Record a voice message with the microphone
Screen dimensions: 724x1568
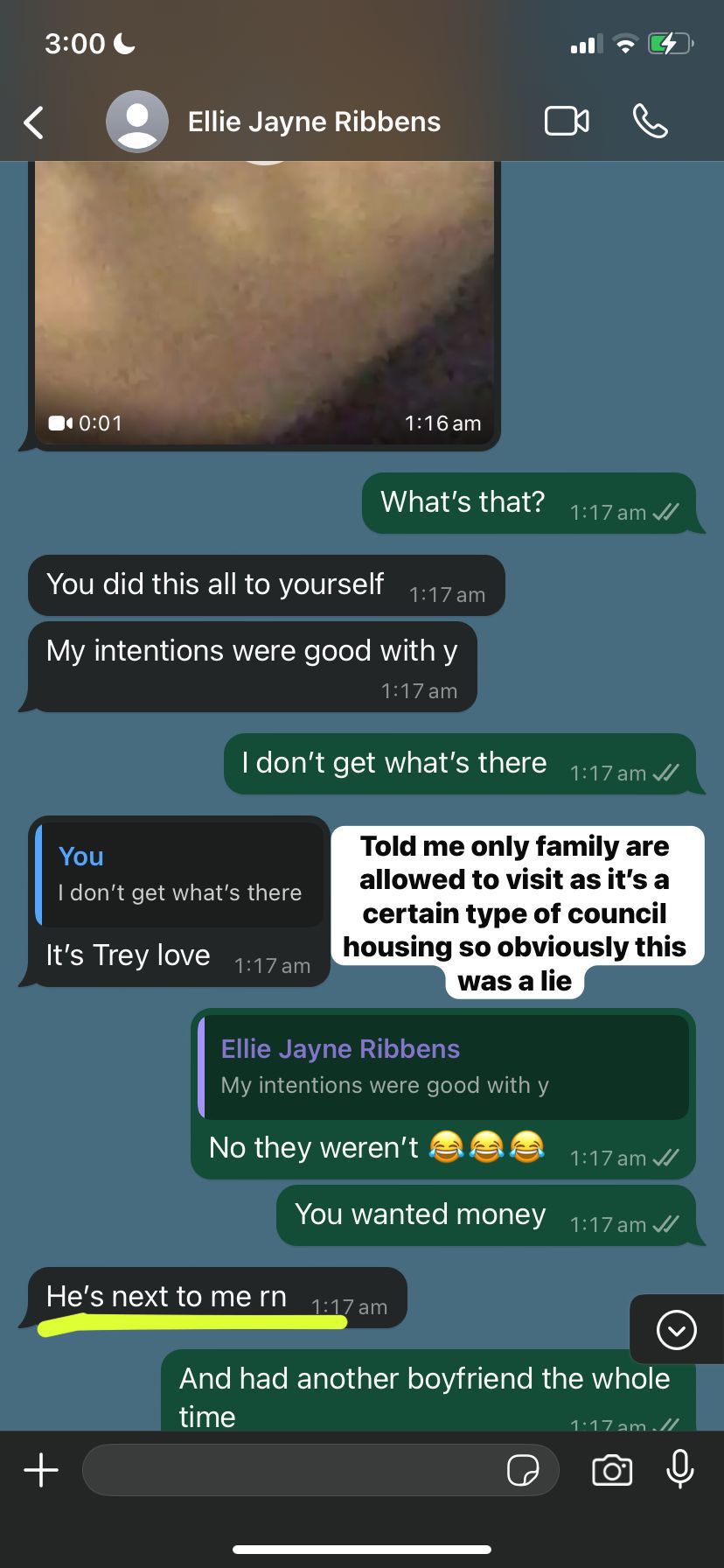coord(679,1469)
